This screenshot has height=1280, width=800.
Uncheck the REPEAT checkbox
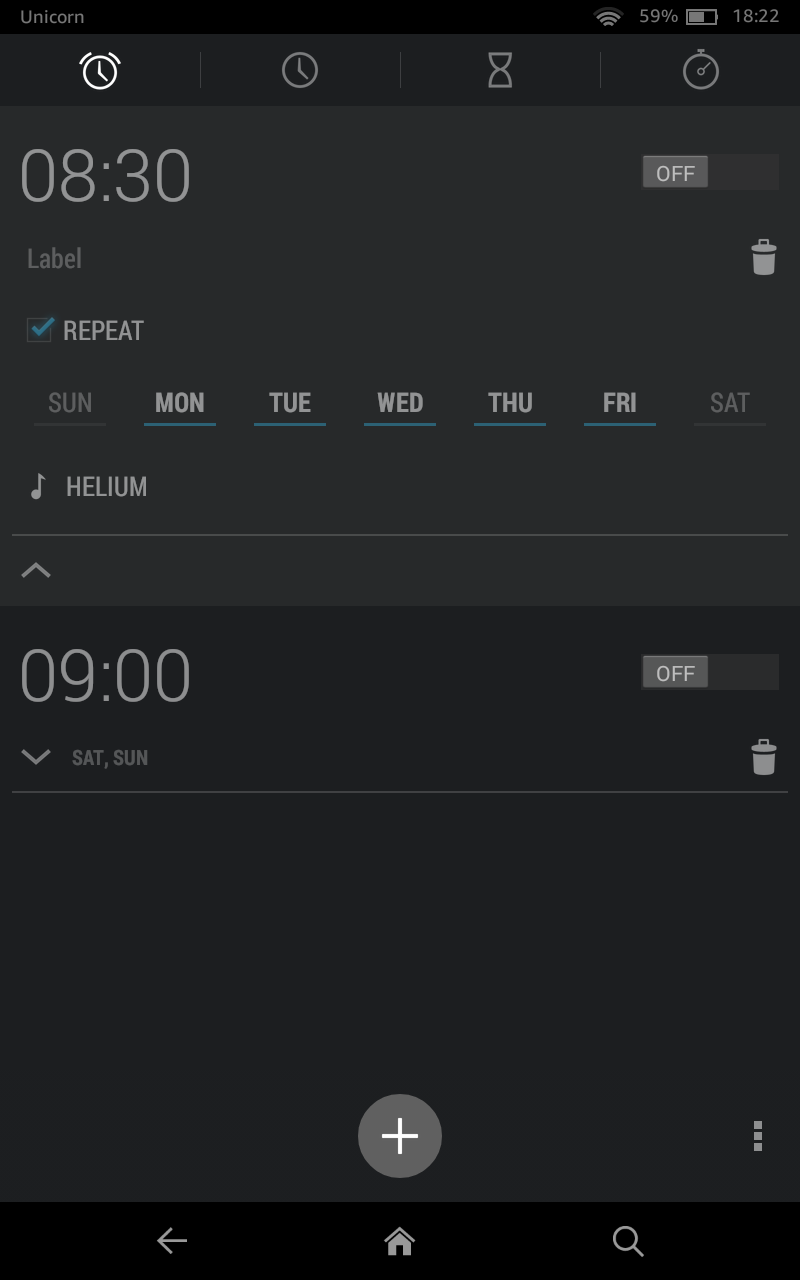40,330
